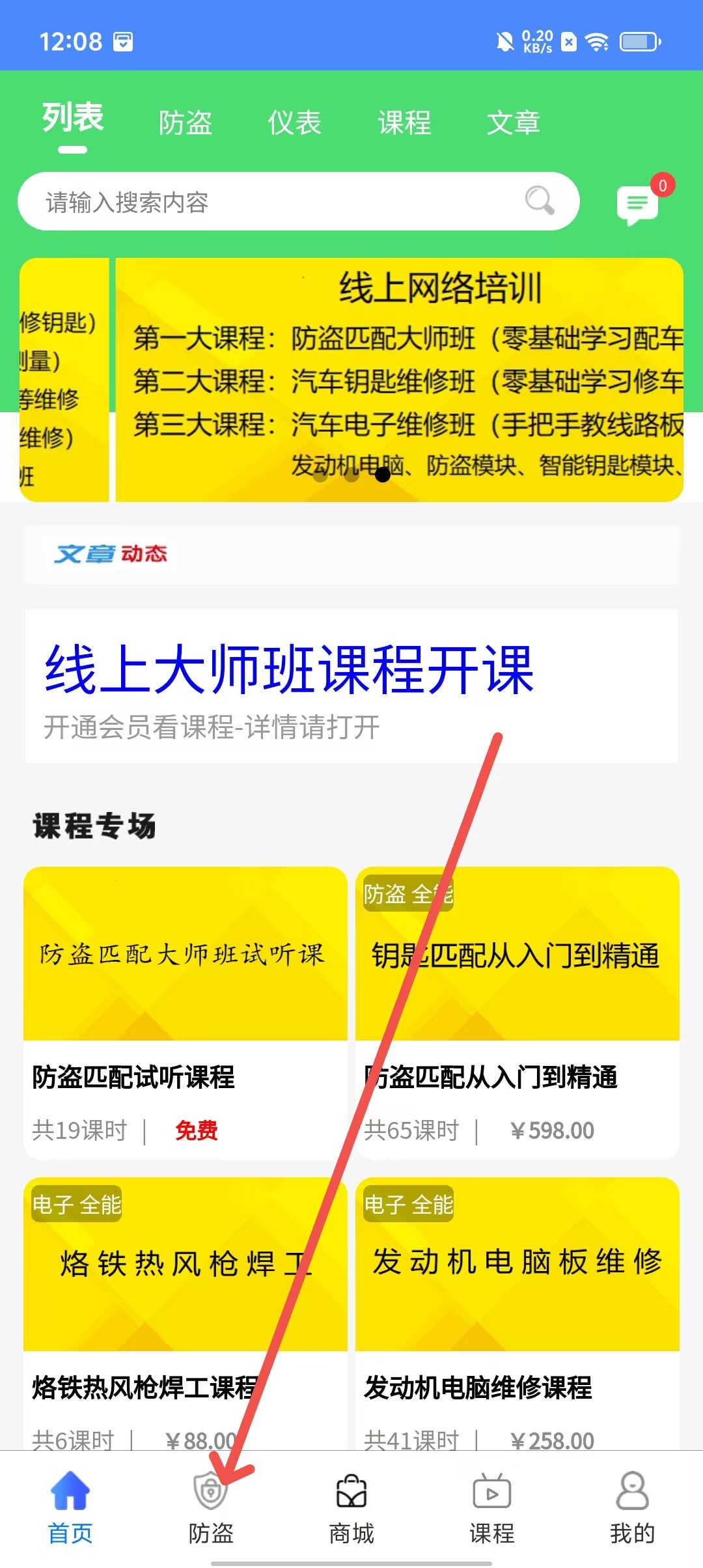
Task: Open the 防盗匹配试听课程 free course card
Action: click(186, 1013)
